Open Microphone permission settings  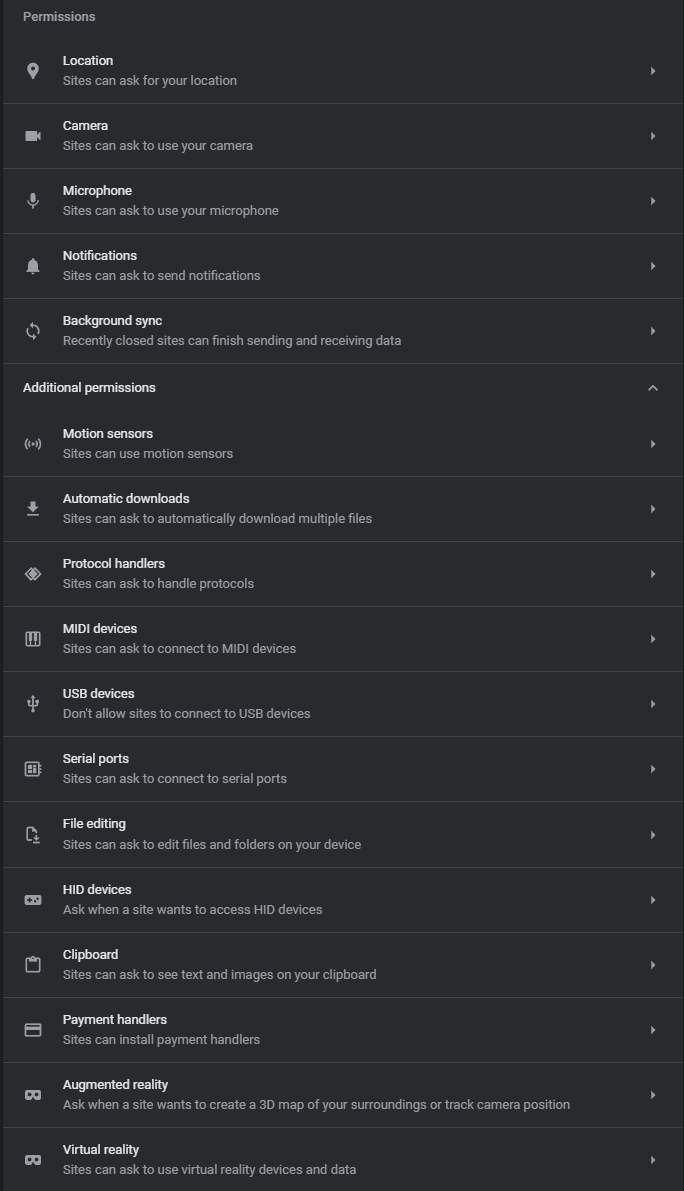click(342, 201)
